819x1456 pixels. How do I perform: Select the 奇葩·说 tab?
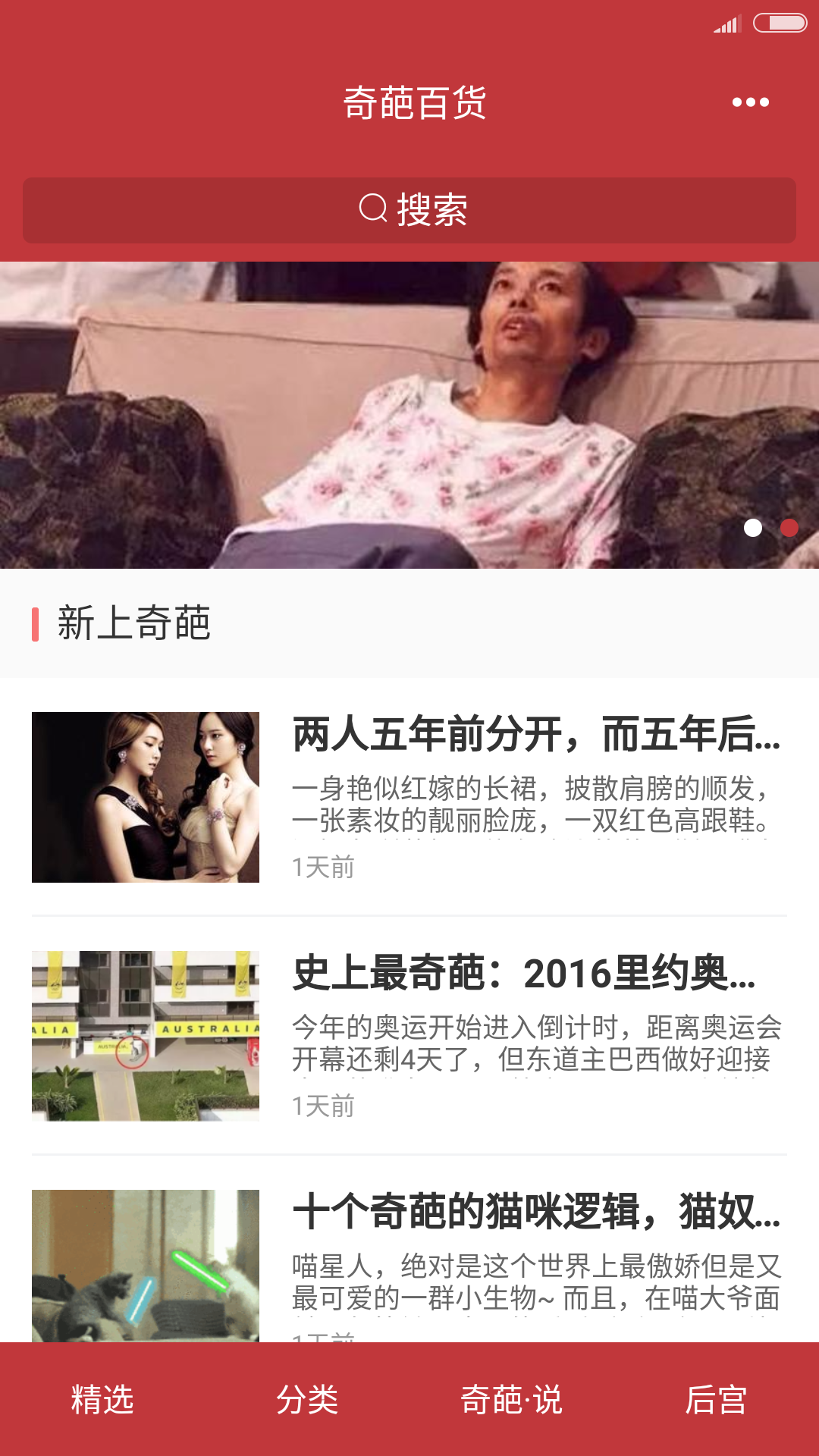[x=512, y=1399]
